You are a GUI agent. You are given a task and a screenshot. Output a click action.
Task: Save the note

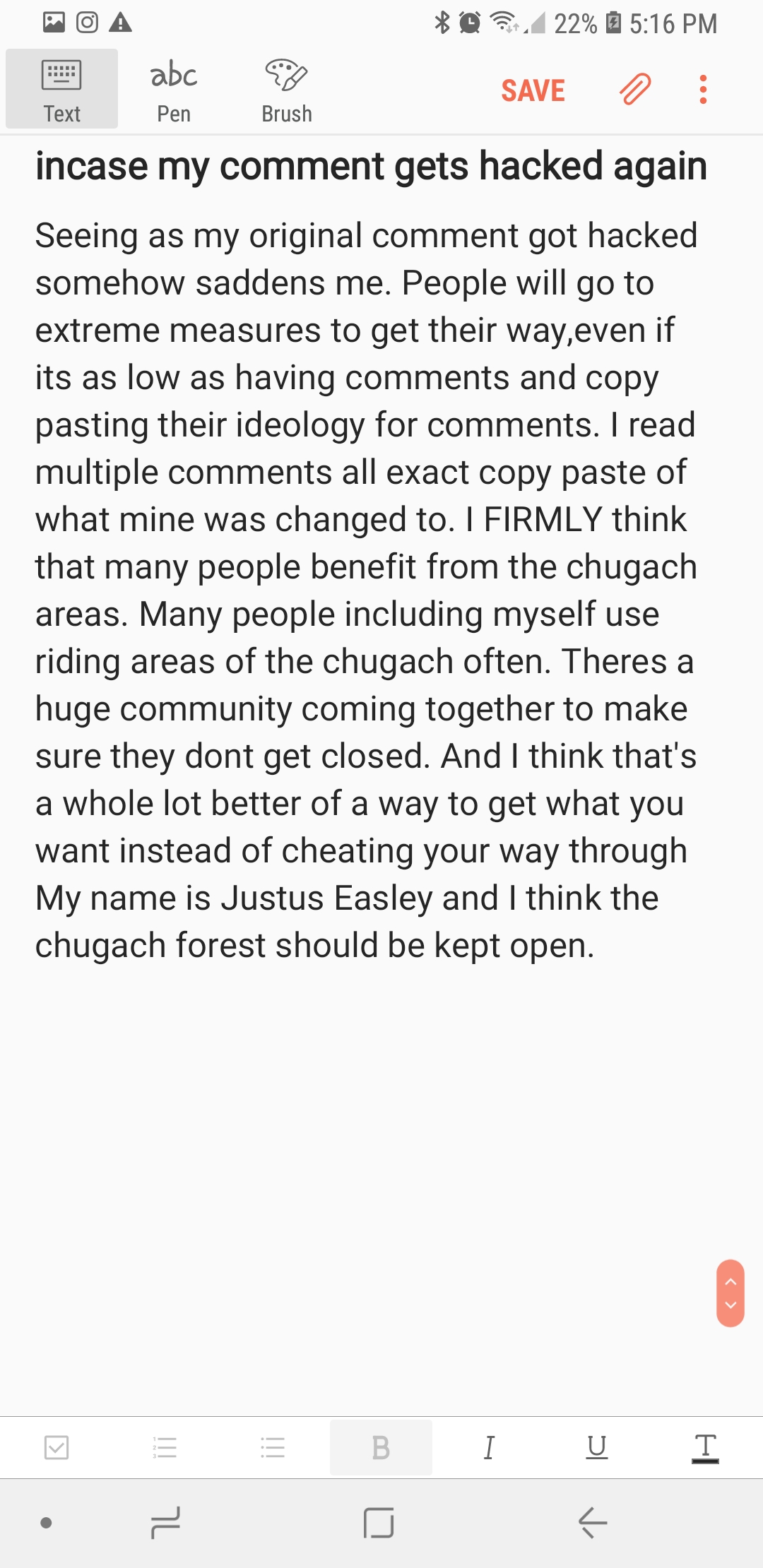533,90
